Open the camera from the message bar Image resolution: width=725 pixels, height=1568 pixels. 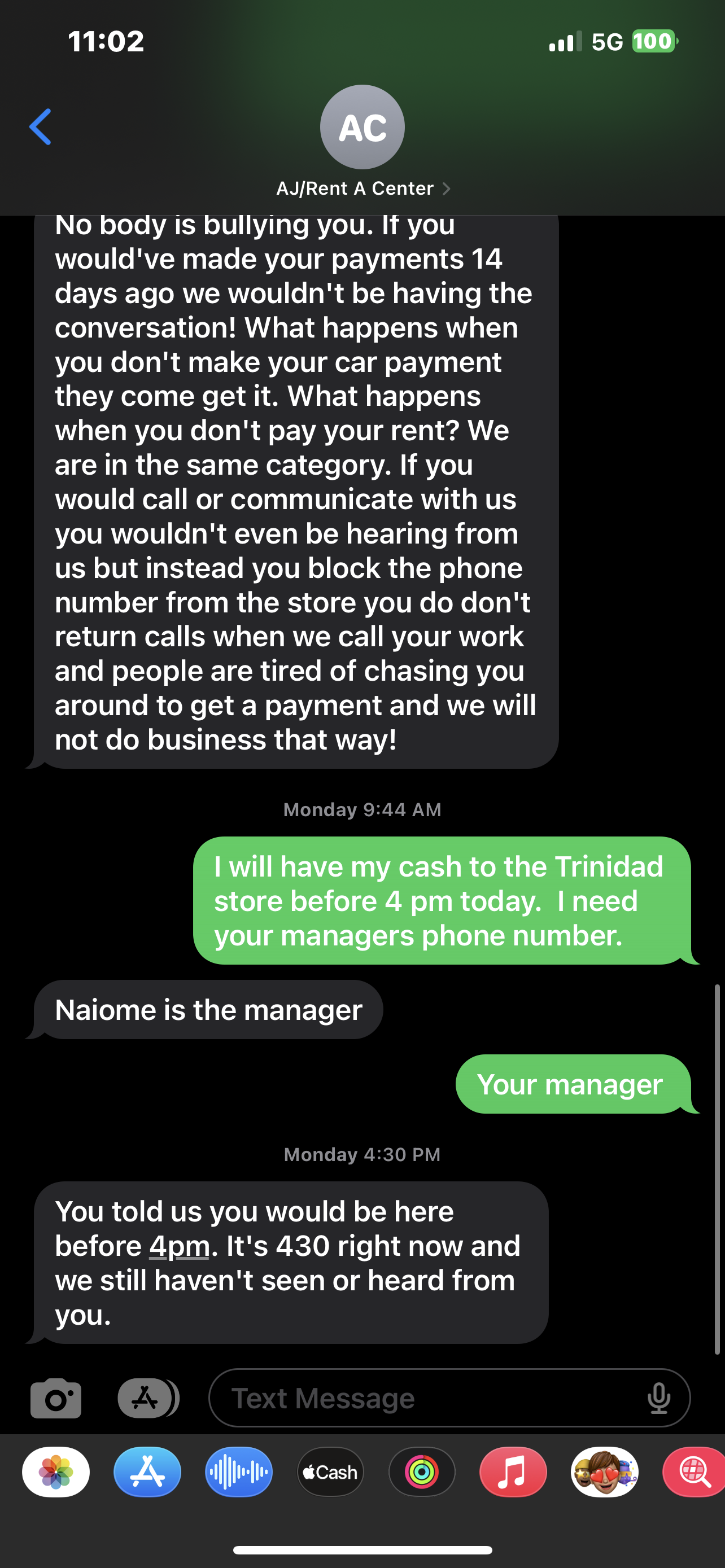tap(55, 1397)
